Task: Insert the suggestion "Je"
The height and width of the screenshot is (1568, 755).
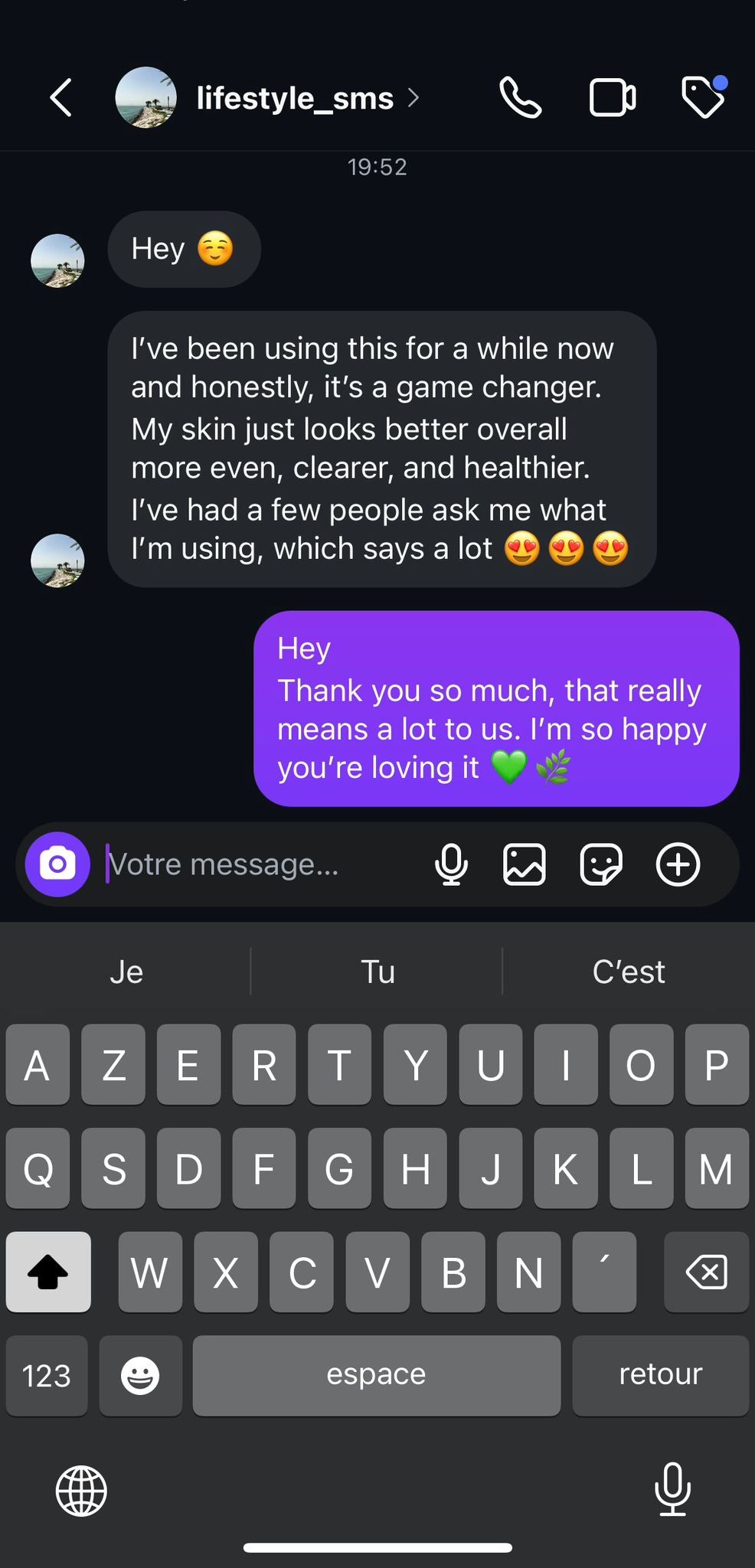Action: 126,972
